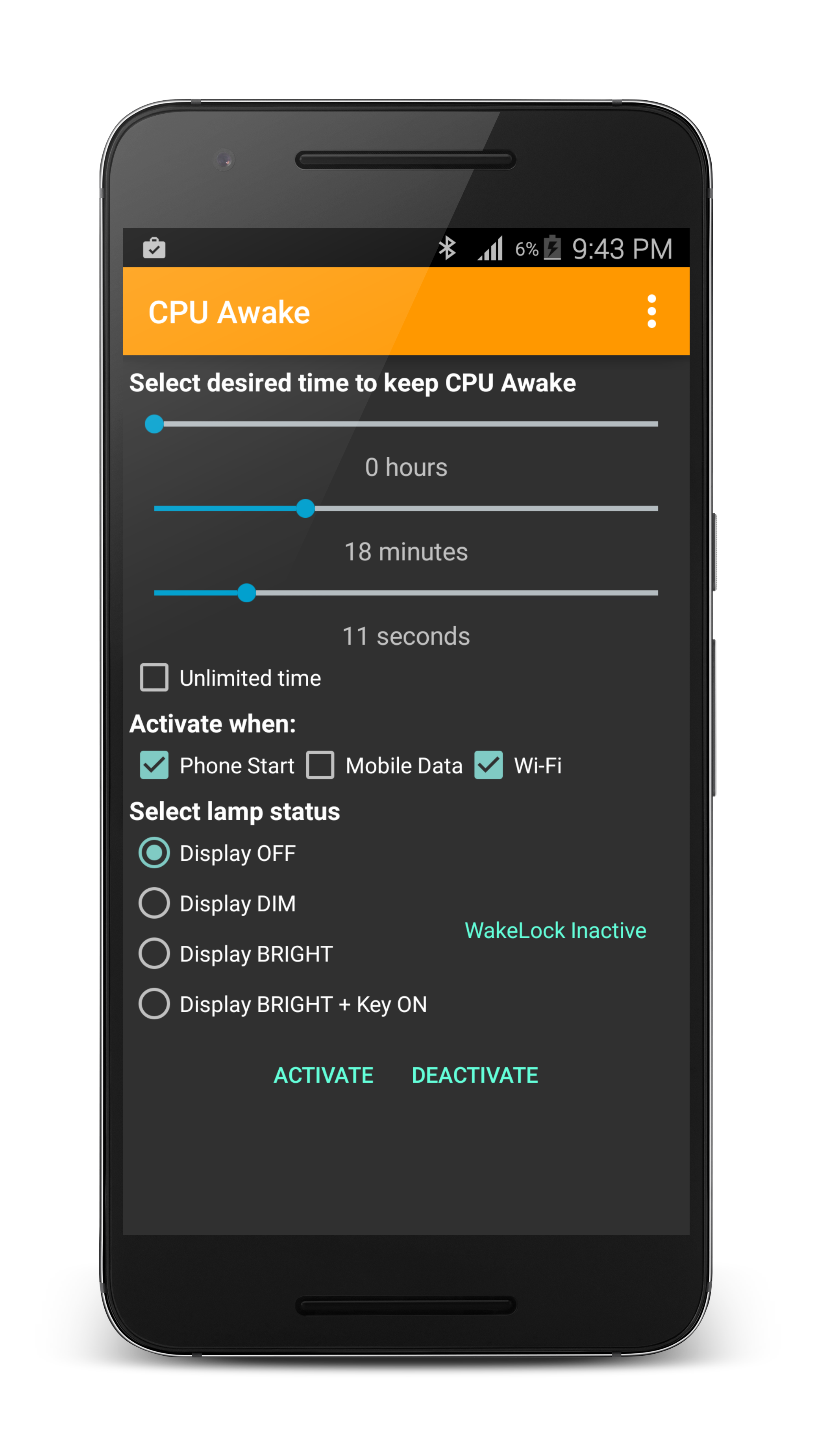The image size is (816, 1456).
Task: Tap the hours slider track
Action: (x=405, y=424)
